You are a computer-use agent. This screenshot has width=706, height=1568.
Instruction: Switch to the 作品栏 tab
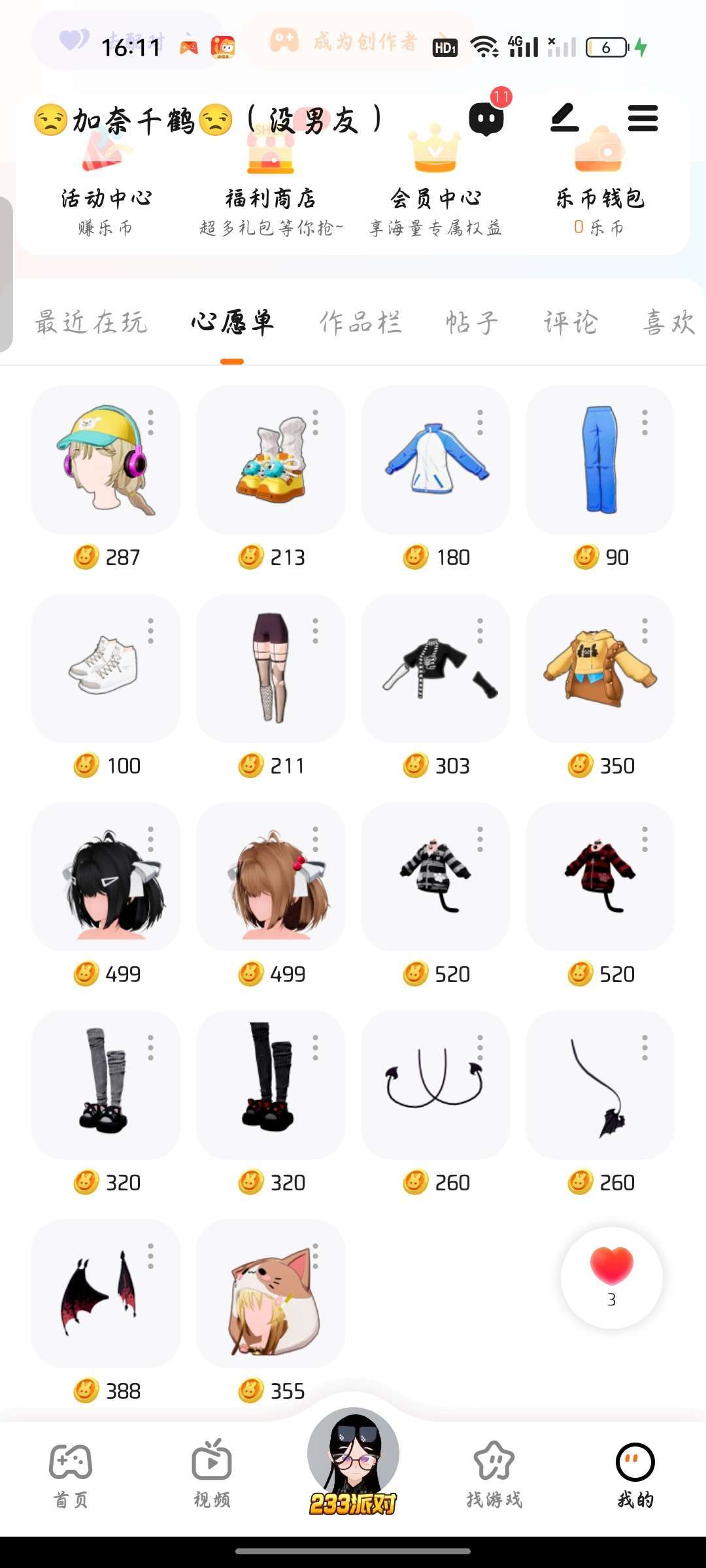(x=360, y=323)
